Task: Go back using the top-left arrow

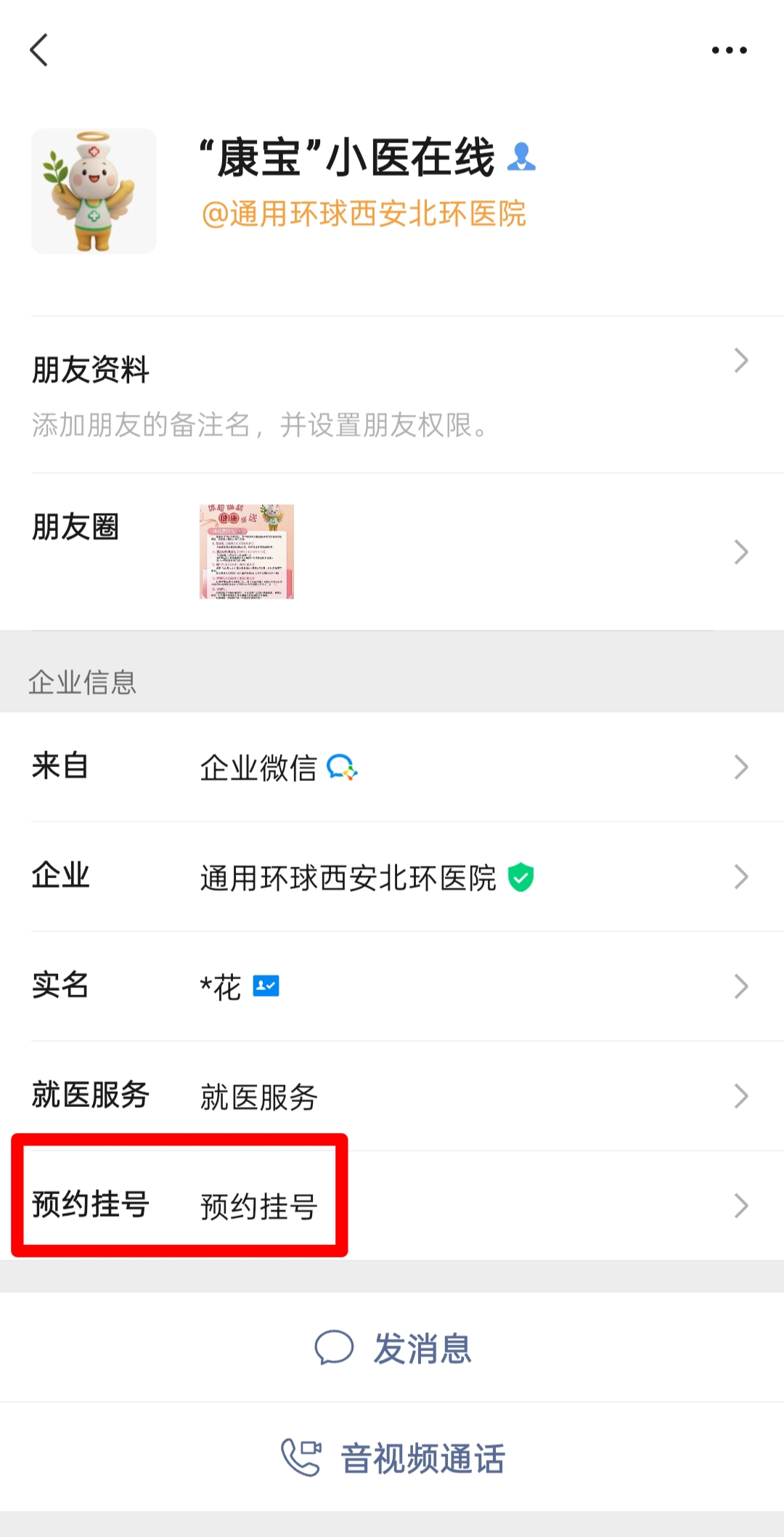Action: (x=39, y=50)
